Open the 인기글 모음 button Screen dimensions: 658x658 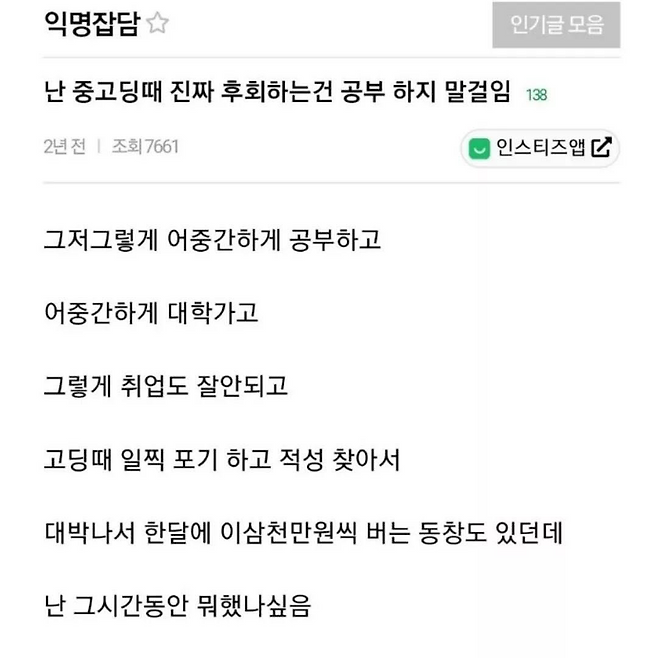click(x=556, y=25)
